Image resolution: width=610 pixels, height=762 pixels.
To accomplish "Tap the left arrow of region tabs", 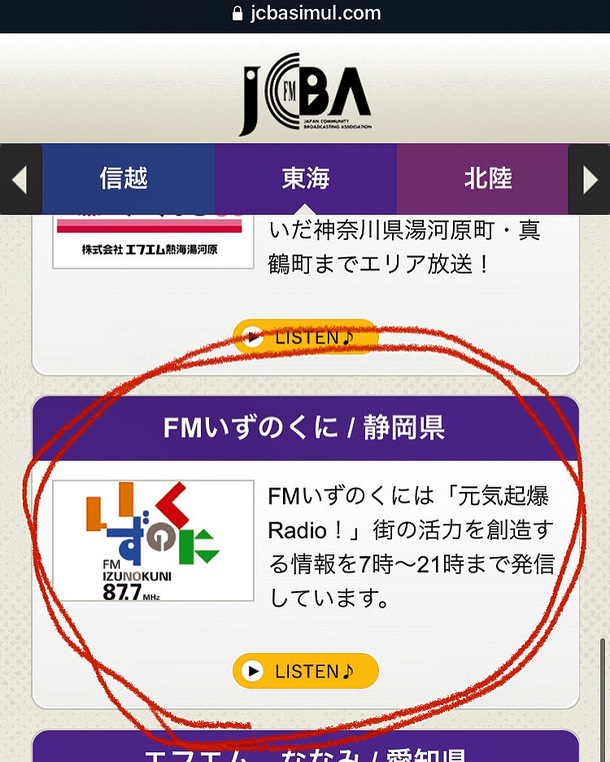I will click(x=20, y=179).
